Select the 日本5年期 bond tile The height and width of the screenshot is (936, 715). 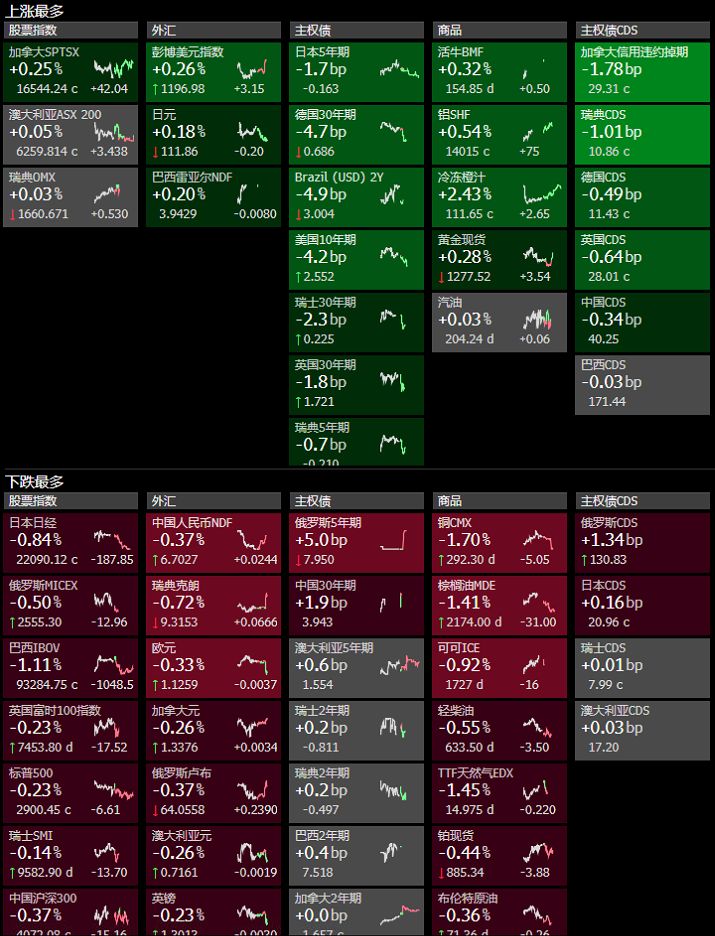356,70
